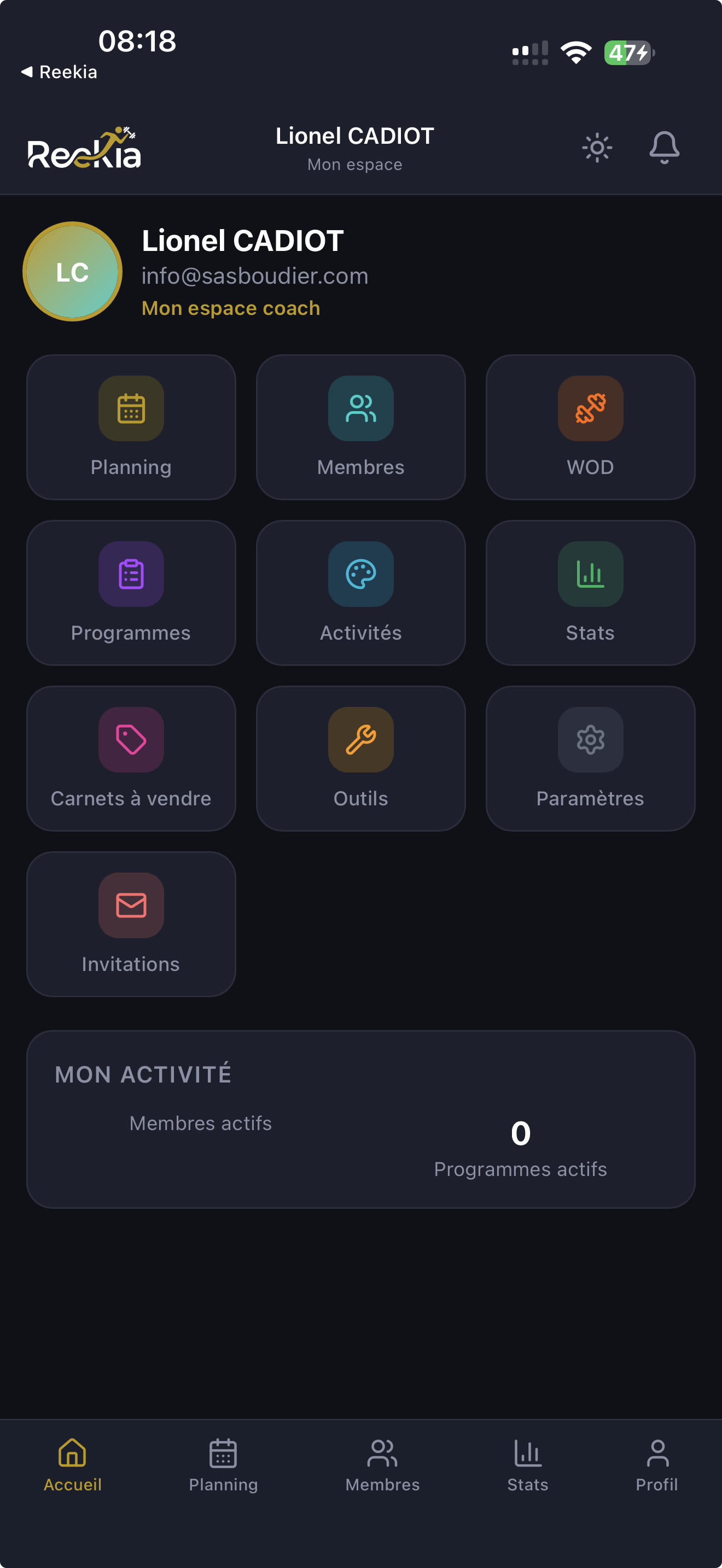Open the notifications bell

663,147
